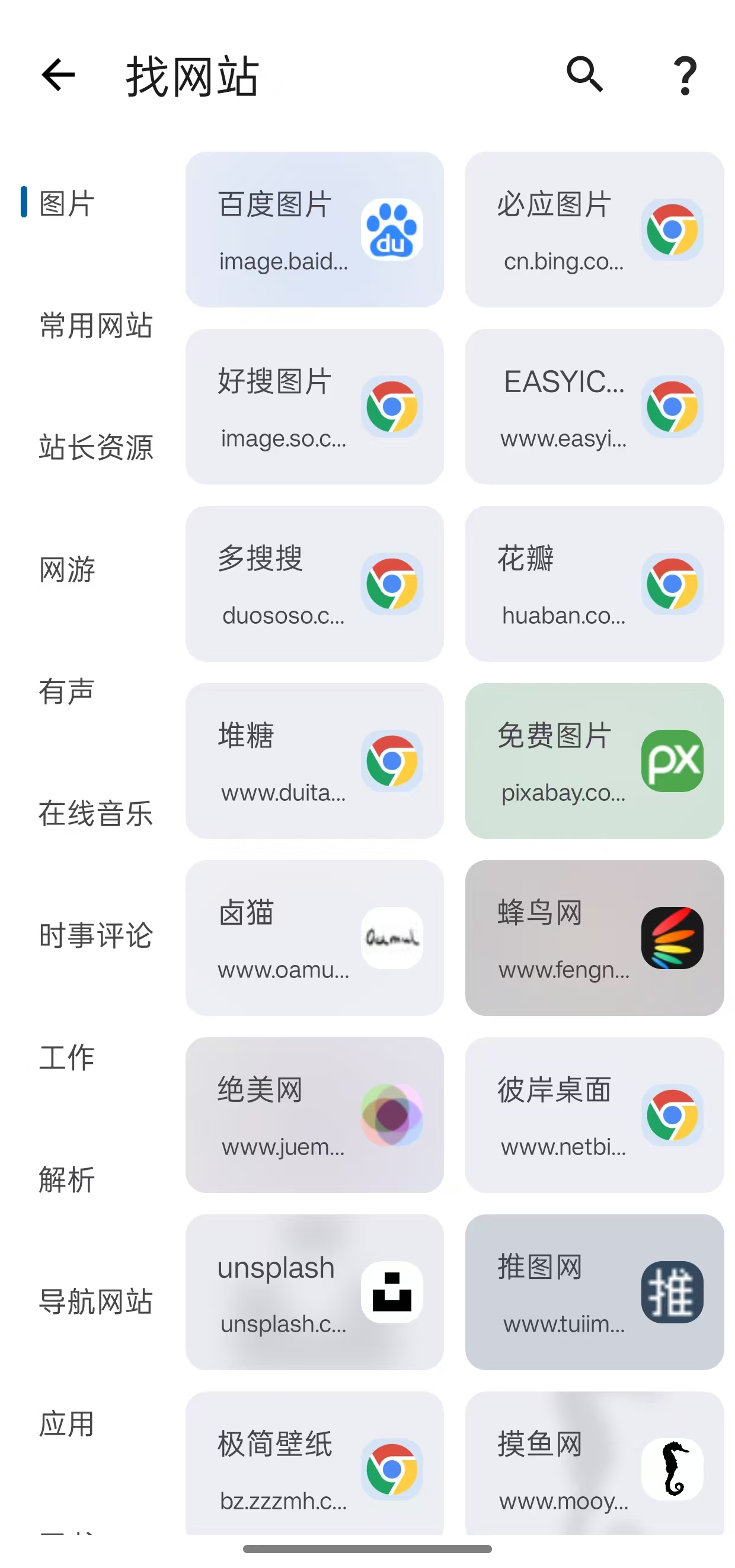This screenshot has height=1568, width=735.
Task: Click the Unsplash logo icon
Action: click(393, 1291)
